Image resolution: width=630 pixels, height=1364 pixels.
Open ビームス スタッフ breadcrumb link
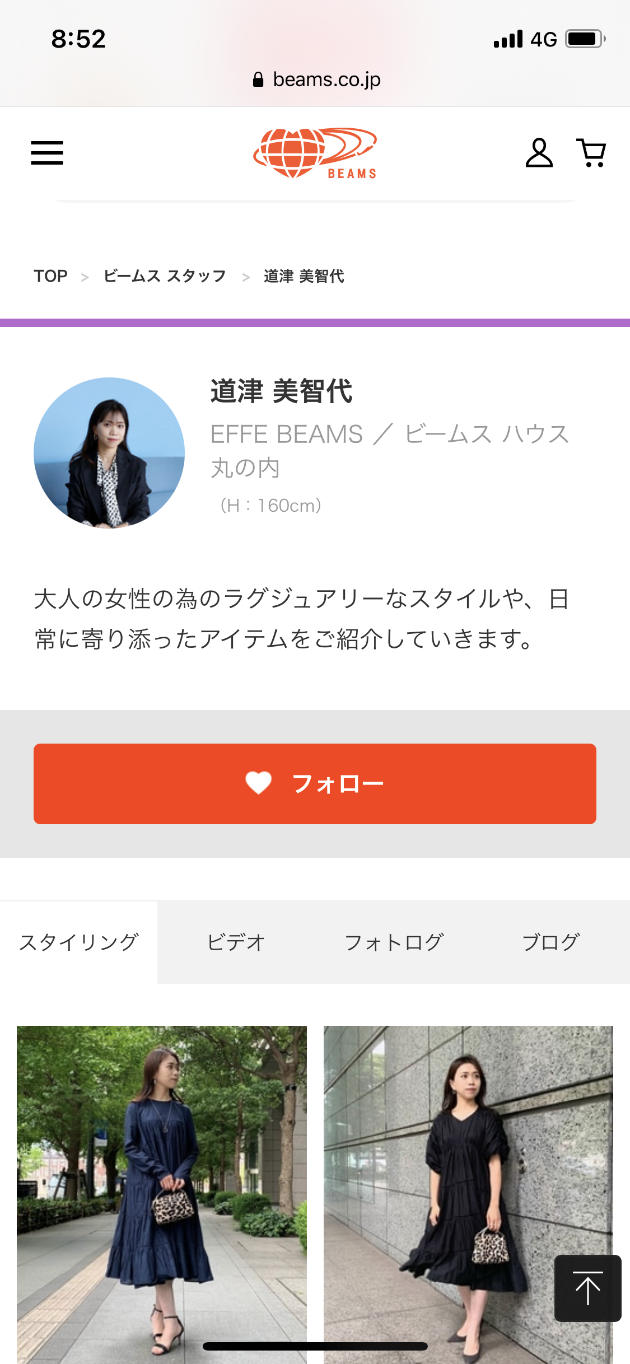(x=165, y=276)
